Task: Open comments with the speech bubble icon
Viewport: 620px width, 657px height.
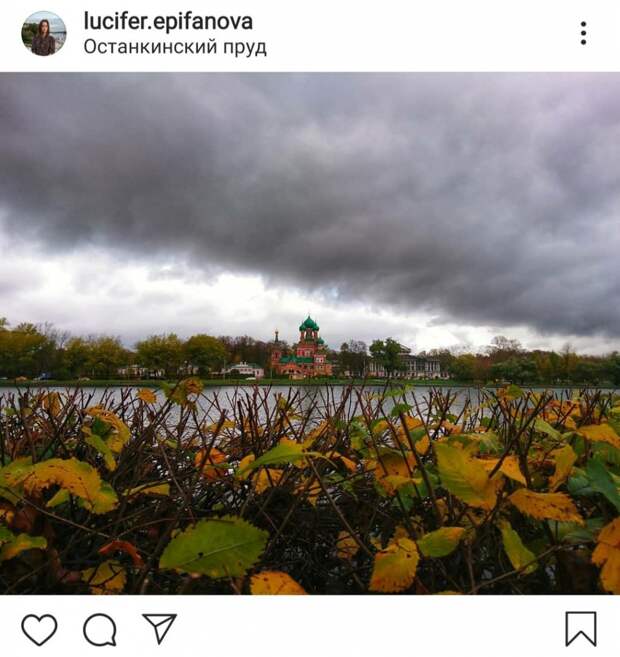Action: click(100, 629)
